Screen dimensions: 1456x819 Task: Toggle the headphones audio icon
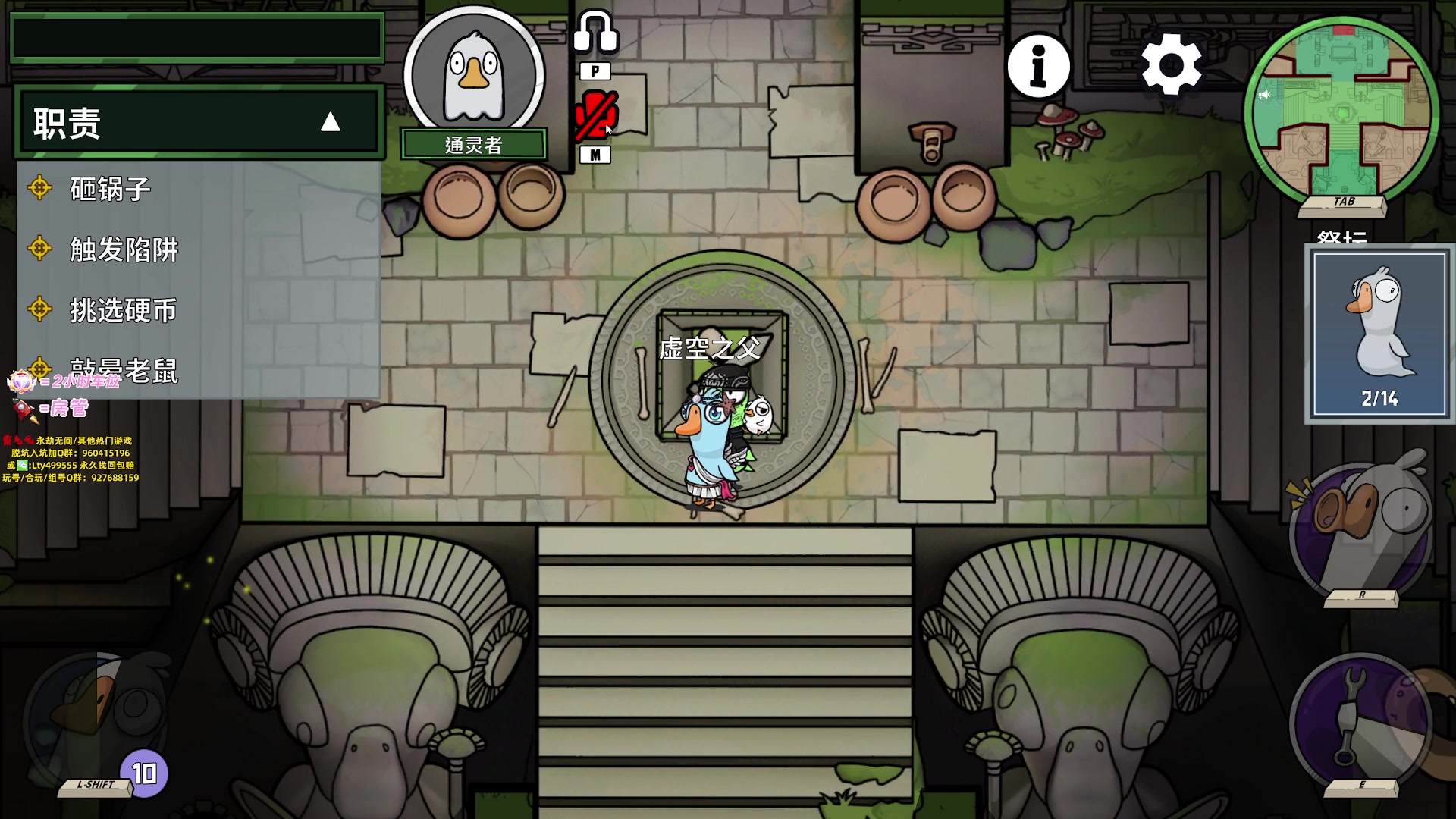click(595, 33)
